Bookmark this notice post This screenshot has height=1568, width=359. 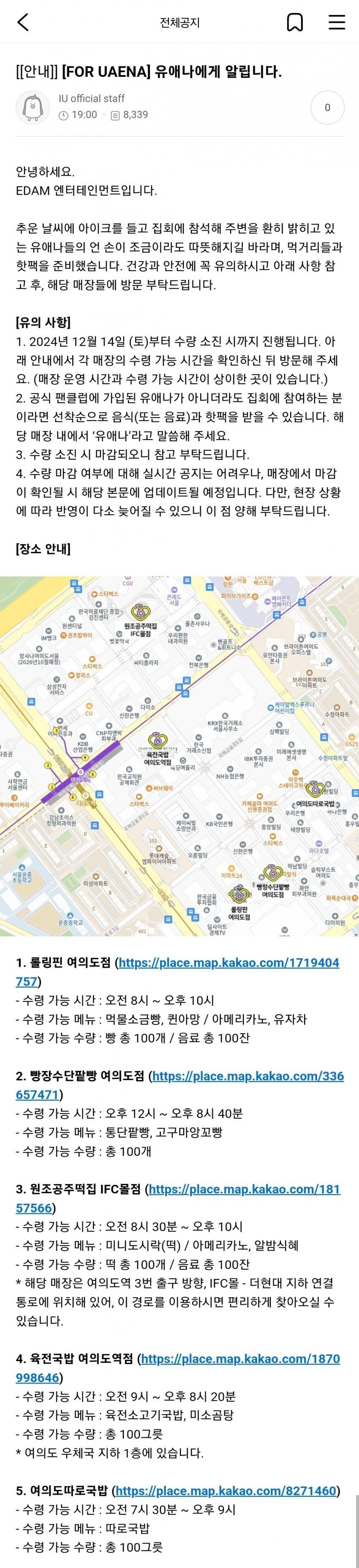(x=295, y=22)
